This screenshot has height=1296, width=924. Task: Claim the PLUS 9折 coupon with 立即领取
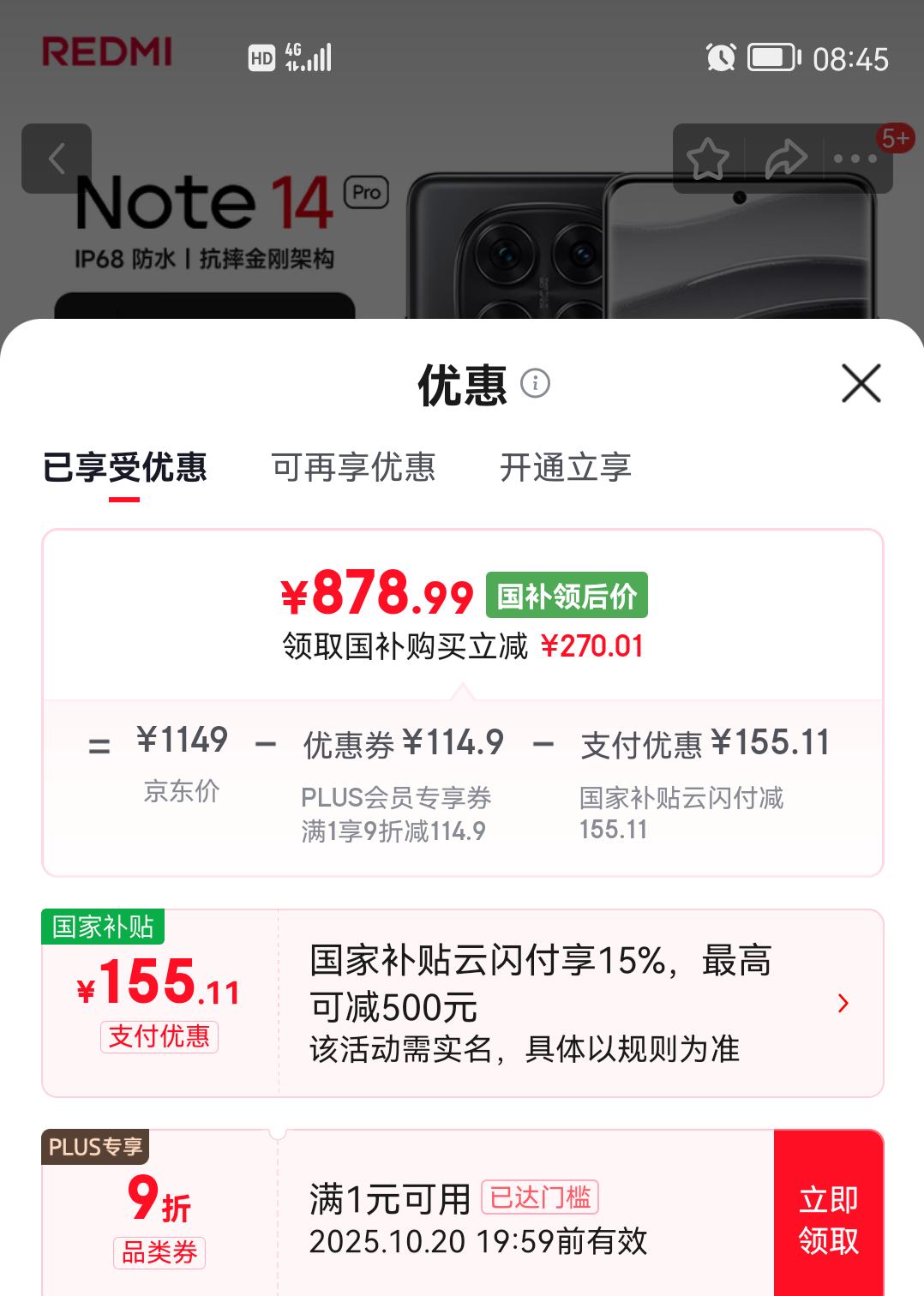tap(828, 1219)
